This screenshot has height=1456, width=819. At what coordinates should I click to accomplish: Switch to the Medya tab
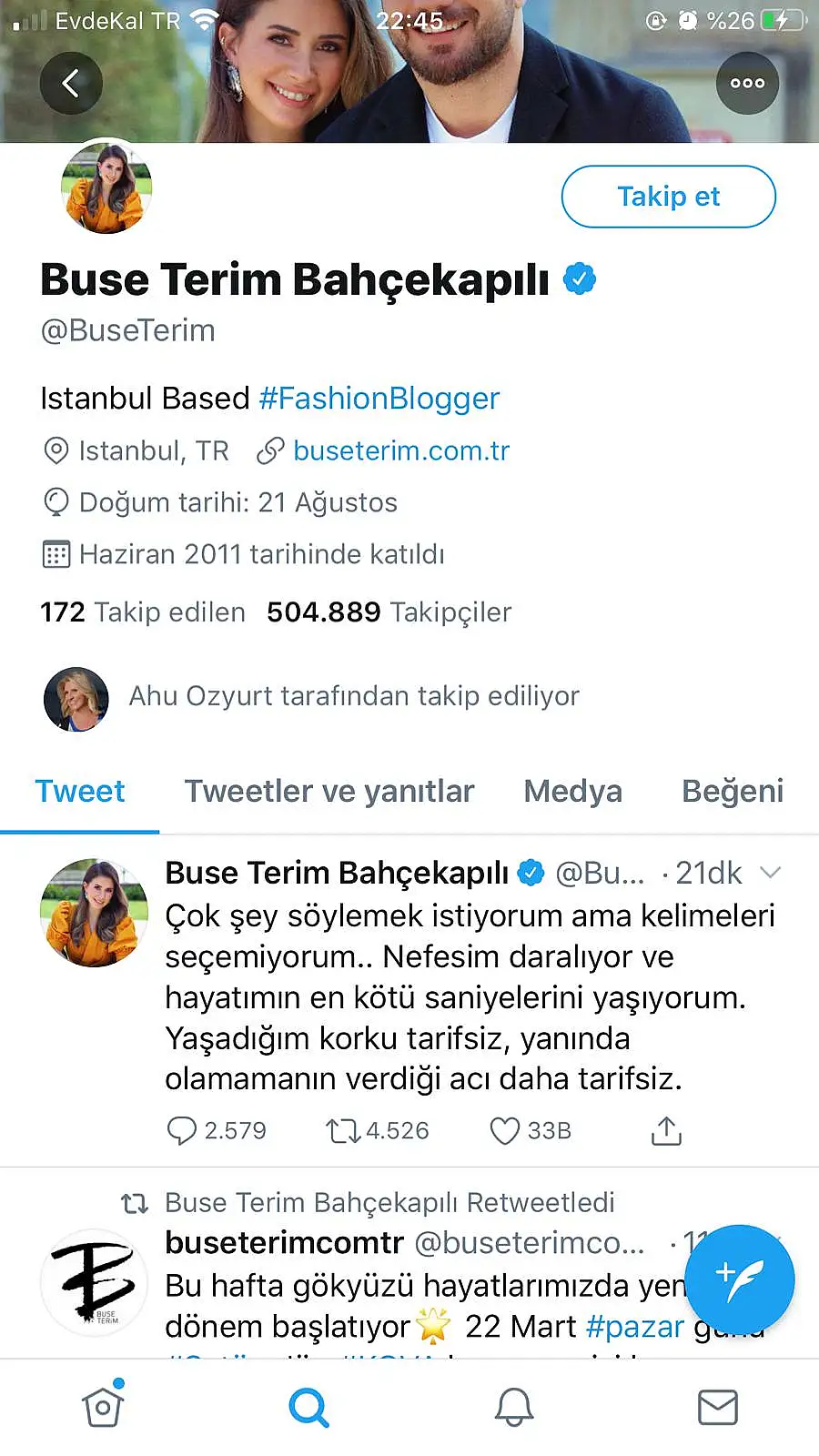(572, 791)
